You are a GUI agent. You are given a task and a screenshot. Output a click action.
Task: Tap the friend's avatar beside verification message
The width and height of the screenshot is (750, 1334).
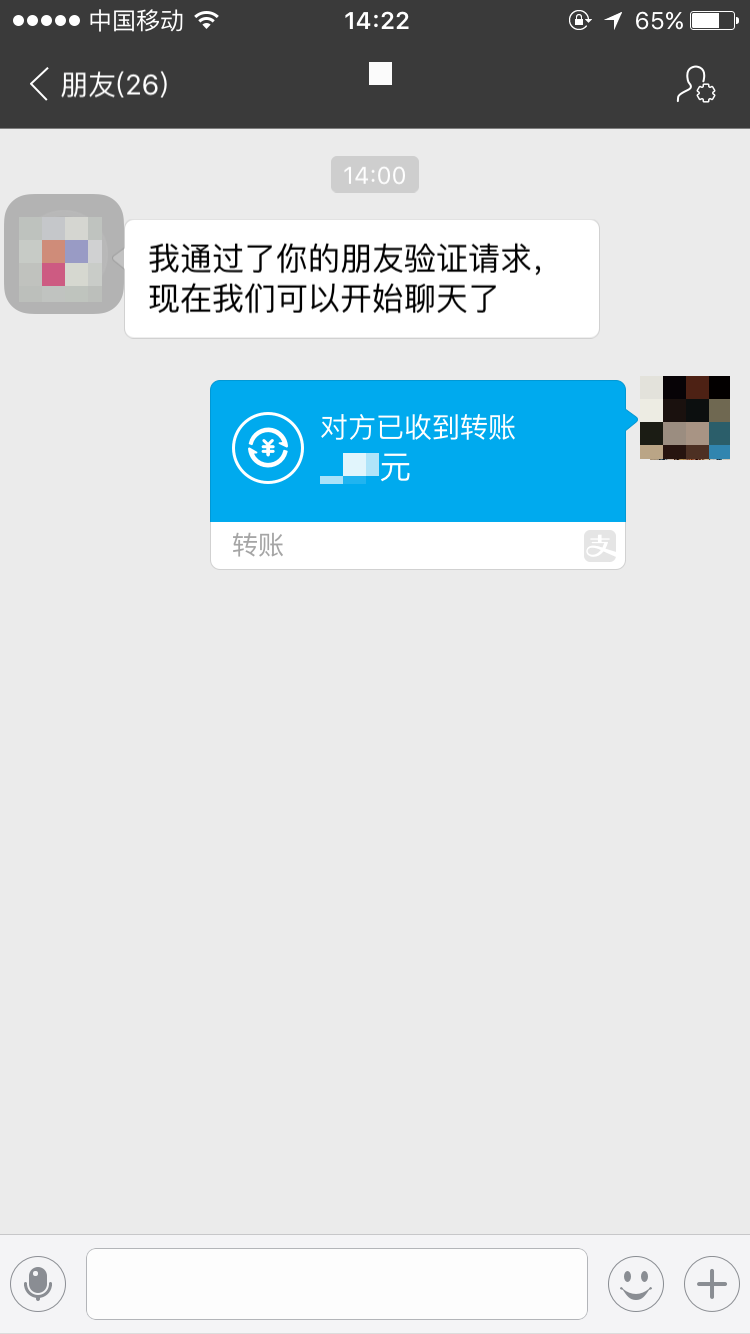[x=64, y=254]
